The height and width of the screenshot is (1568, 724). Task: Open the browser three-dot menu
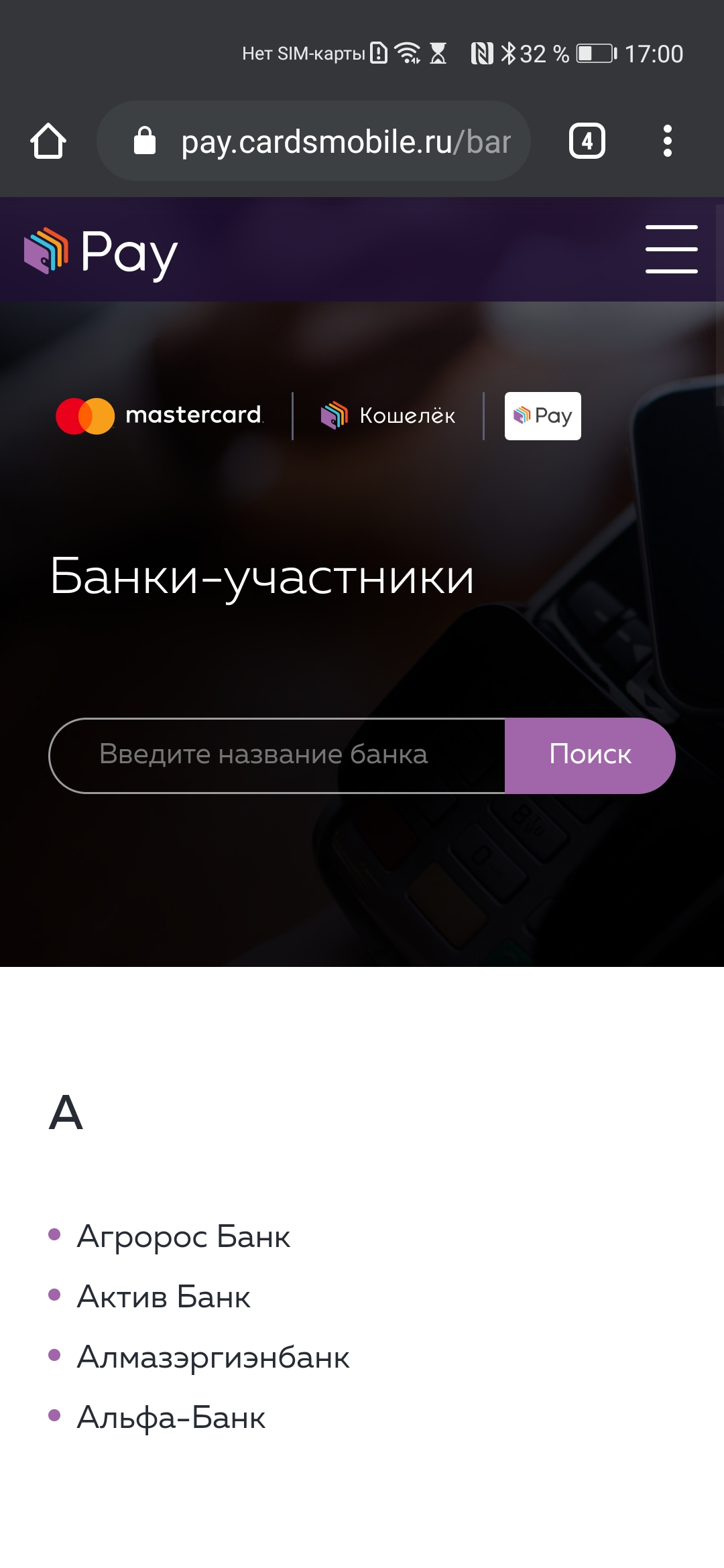point(667,141)
